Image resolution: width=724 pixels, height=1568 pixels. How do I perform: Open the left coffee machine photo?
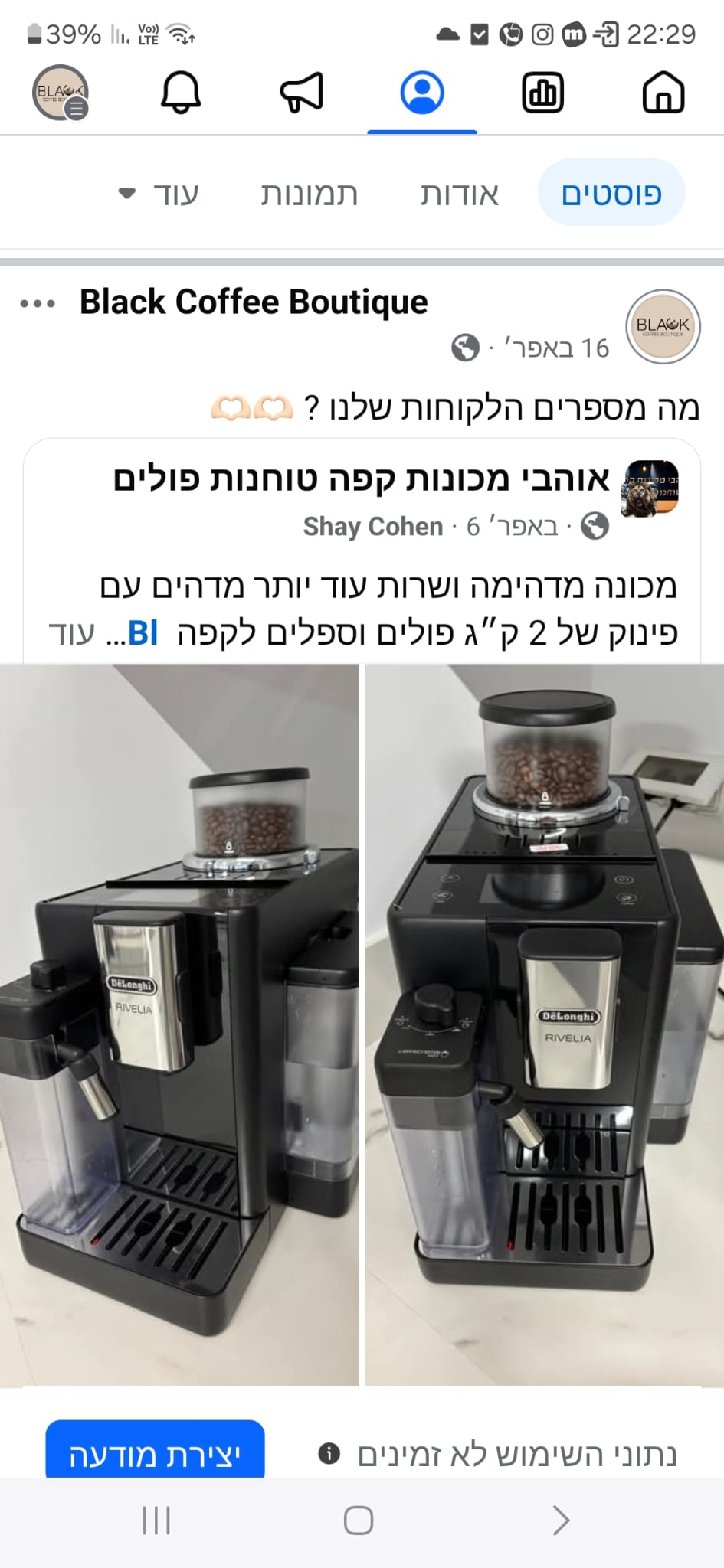pyautogui.click(x=179, y=1024)
